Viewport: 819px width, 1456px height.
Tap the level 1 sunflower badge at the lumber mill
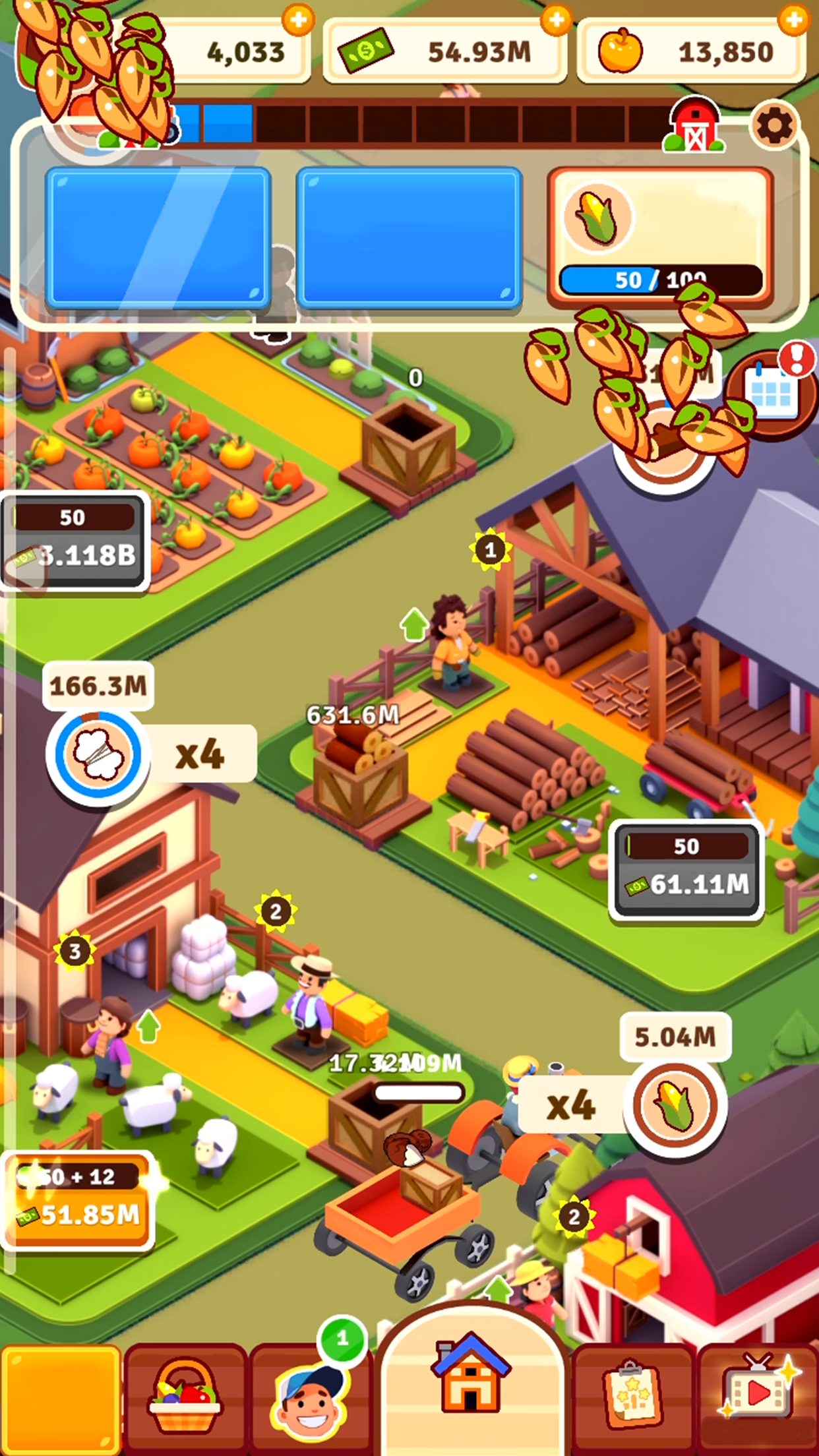(490, 549)
